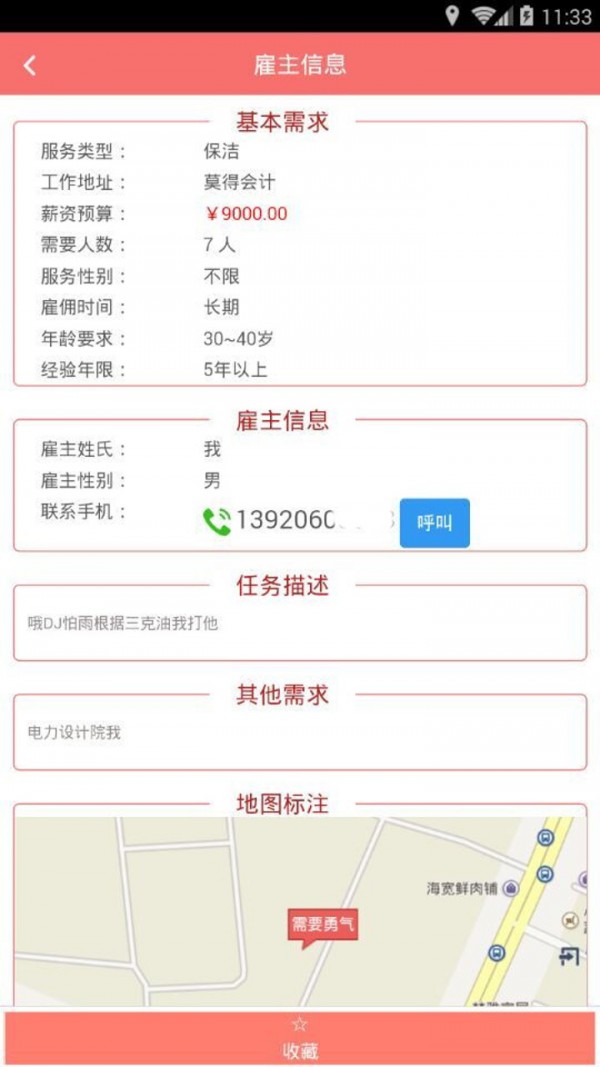Go back using the top-left arrow
This screenshot has width=600, height=1067.
pos(30,65)
